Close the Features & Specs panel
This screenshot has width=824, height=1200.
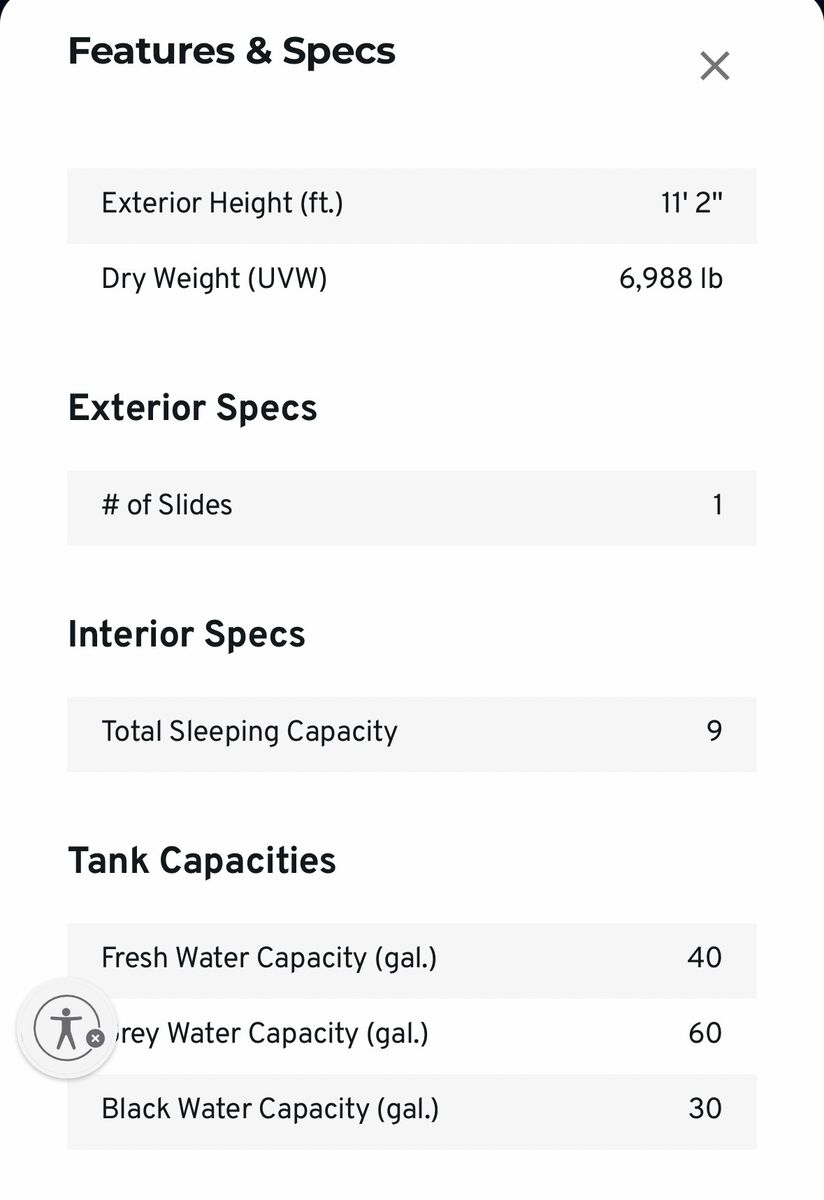[x=714, y=66]
